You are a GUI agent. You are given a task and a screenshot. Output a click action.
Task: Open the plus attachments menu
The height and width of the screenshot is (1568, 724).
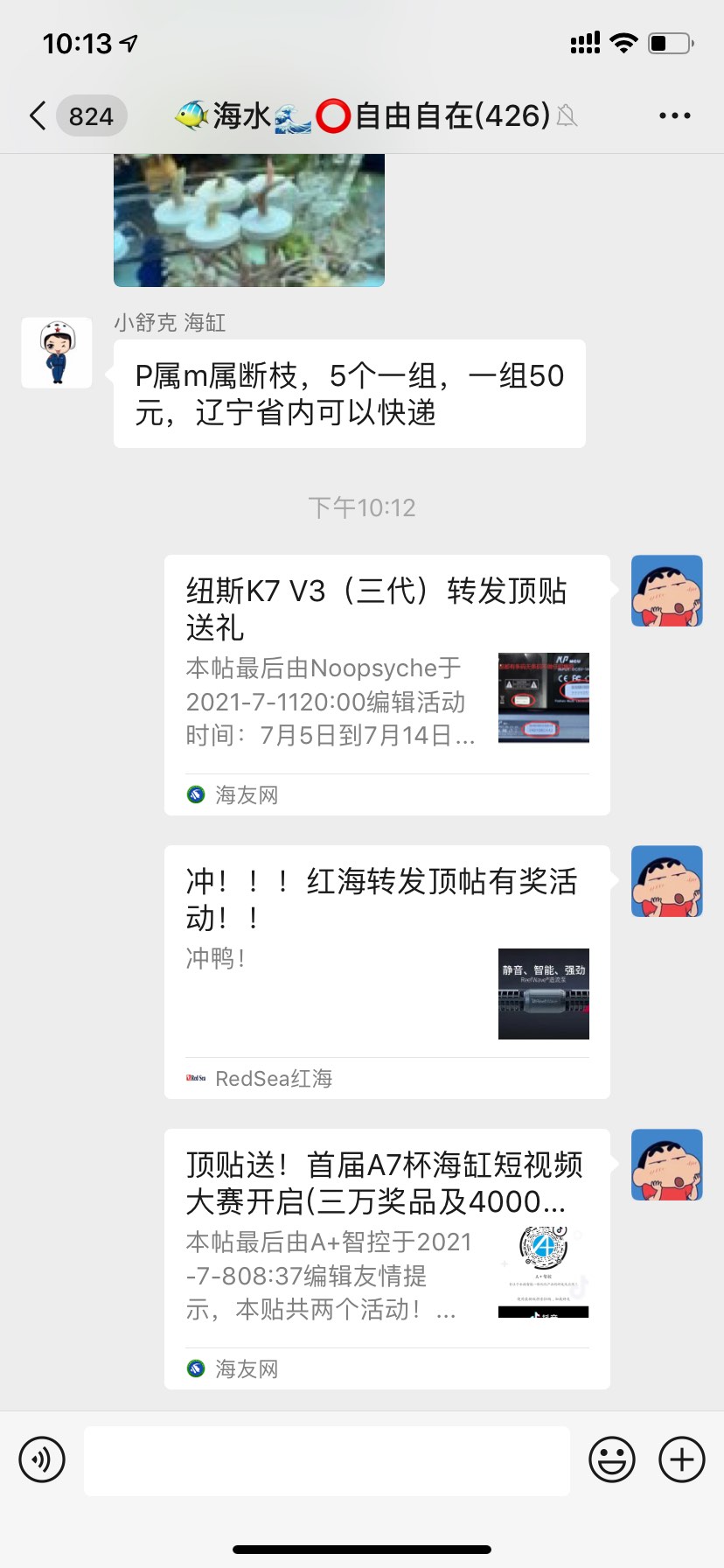pyautogui.click(x=682, y=1459)
